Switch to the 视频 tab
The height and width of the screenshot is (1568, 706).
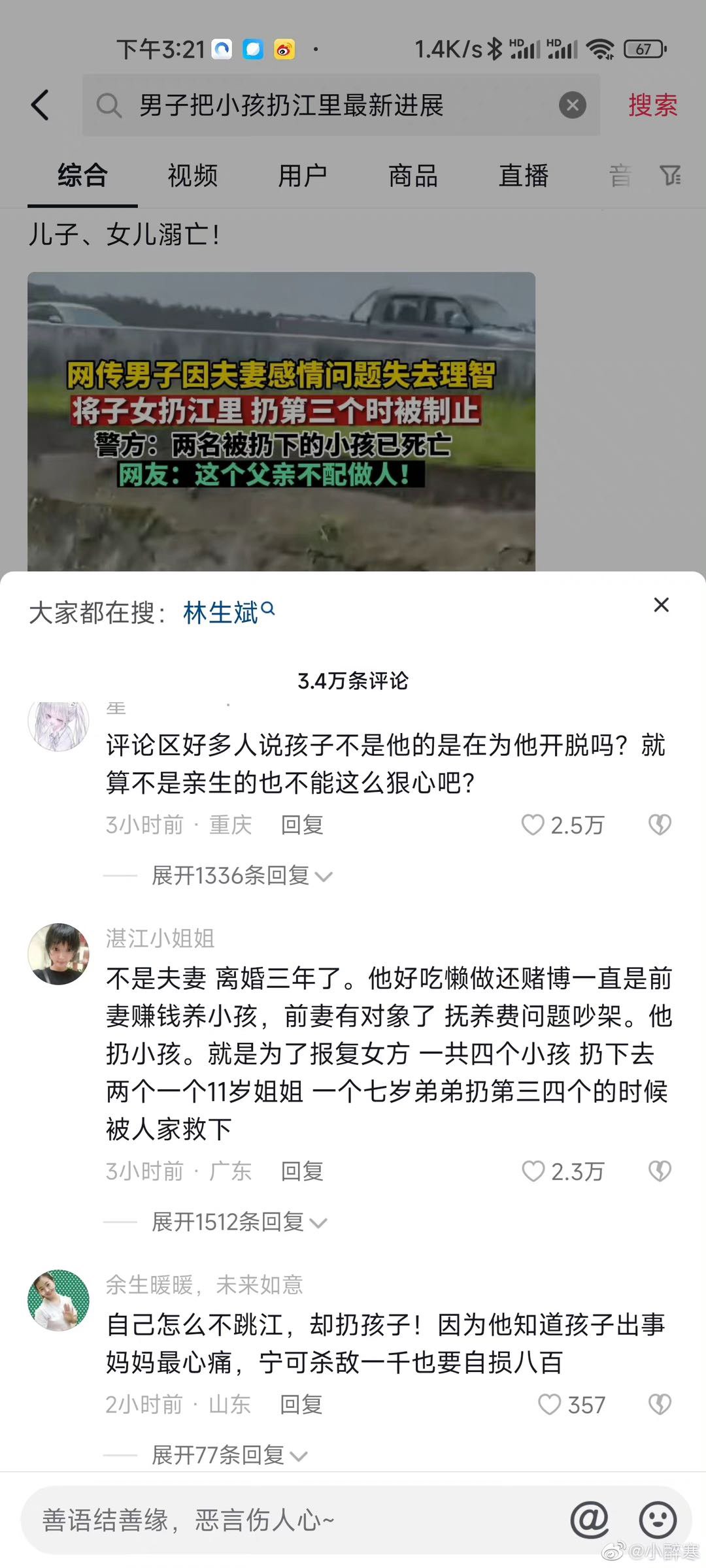[x=192, y=176]
